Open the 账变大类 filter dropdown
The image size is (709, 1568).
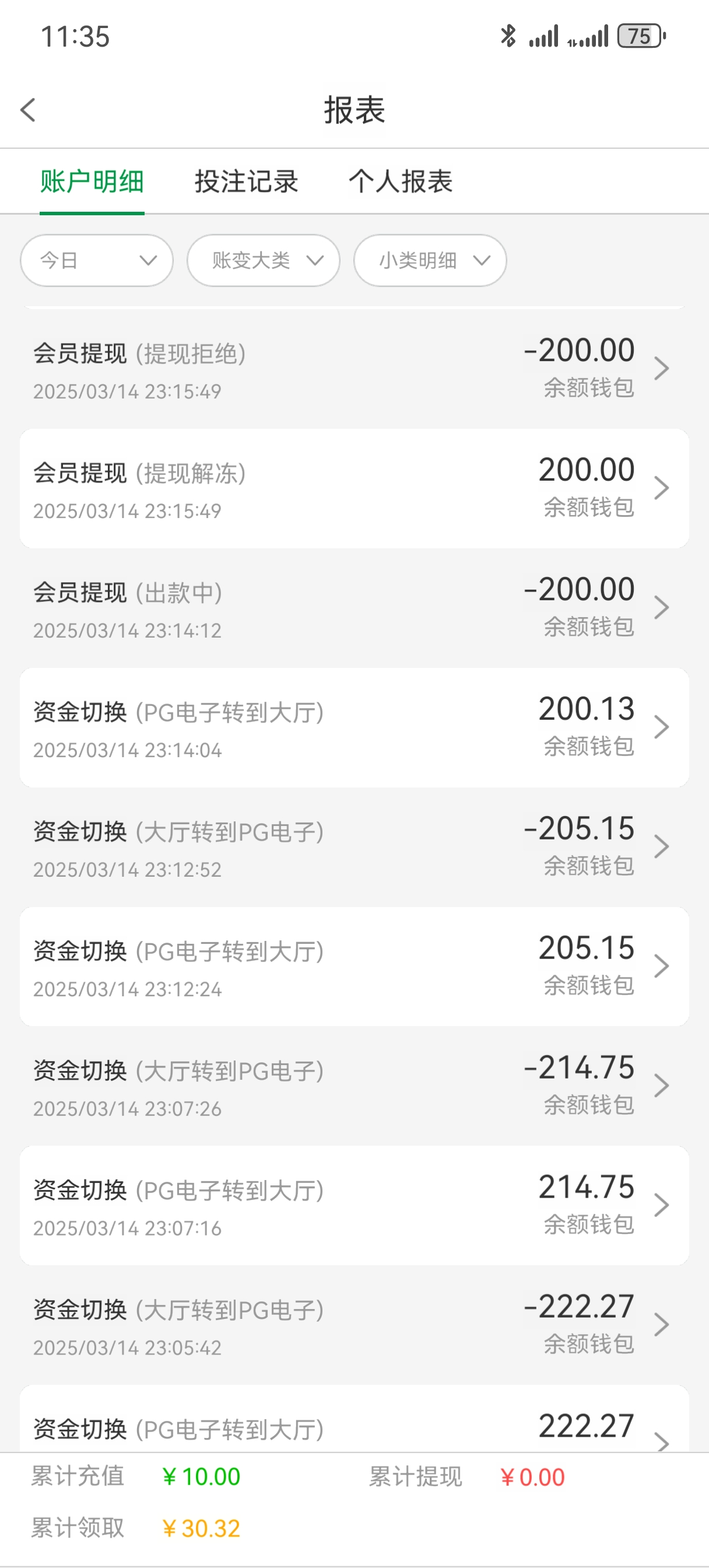tap(263, 261)
